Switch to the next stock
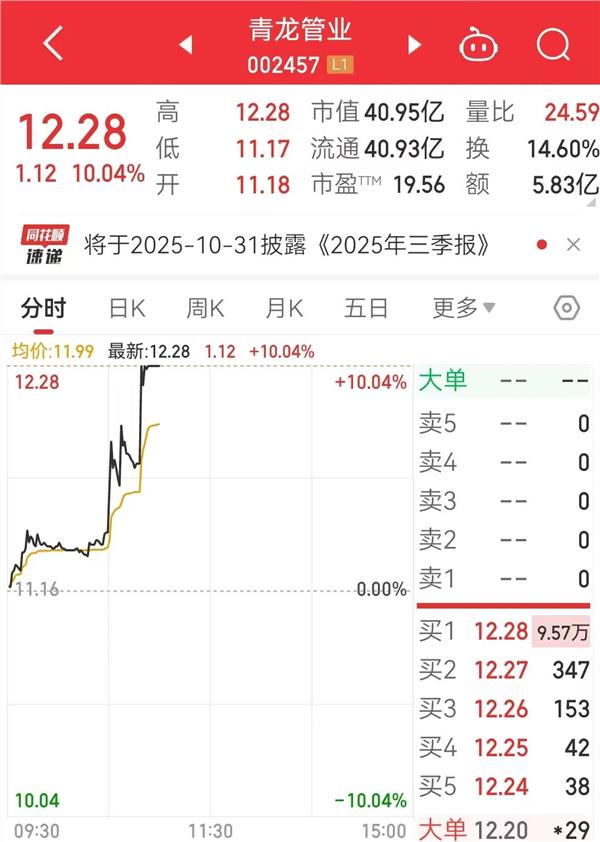 coord(414,45)
